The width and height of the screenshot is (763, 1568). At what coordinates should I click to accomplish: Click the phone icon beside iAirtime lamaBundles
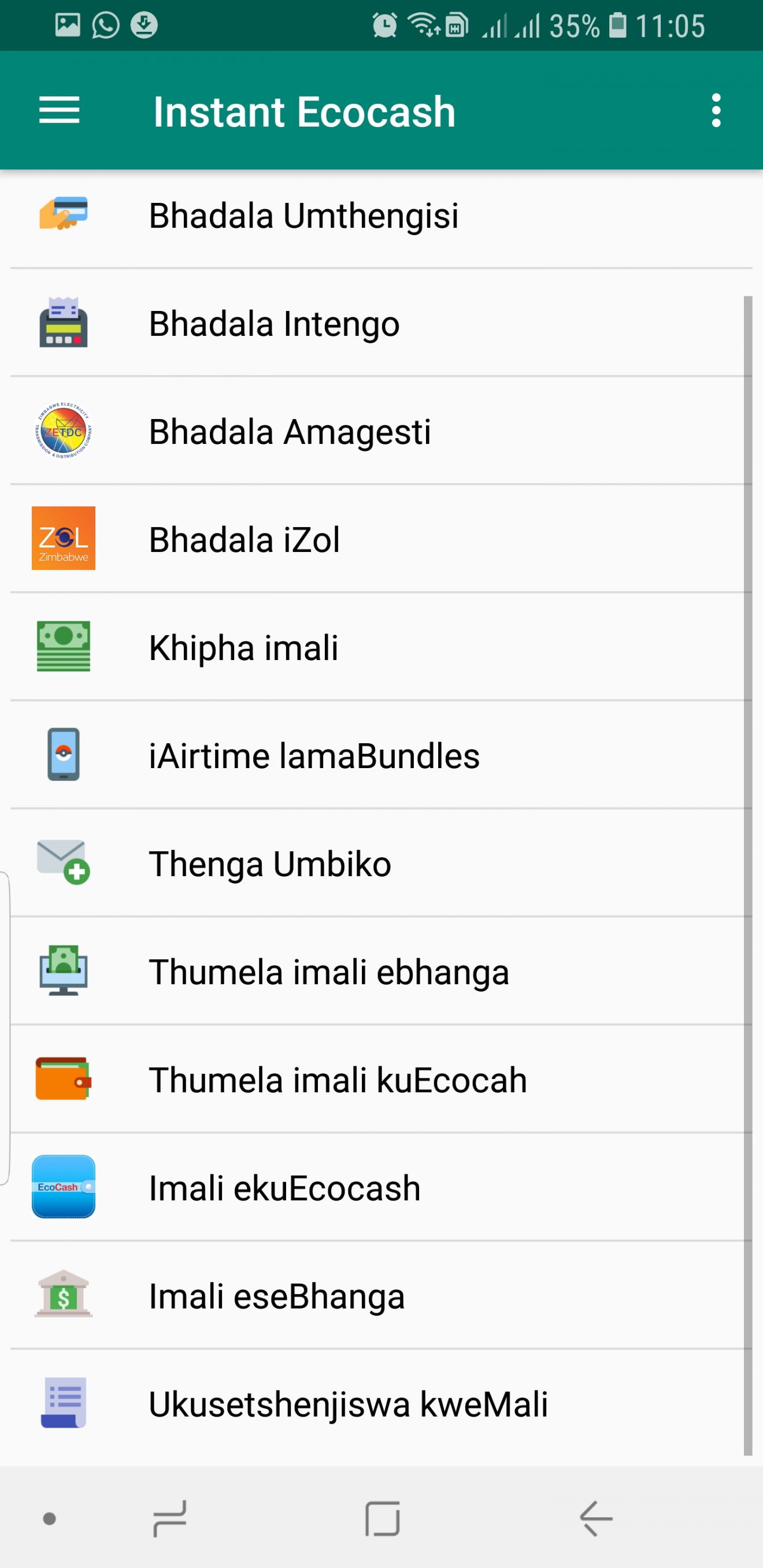[x=64, y=755]
